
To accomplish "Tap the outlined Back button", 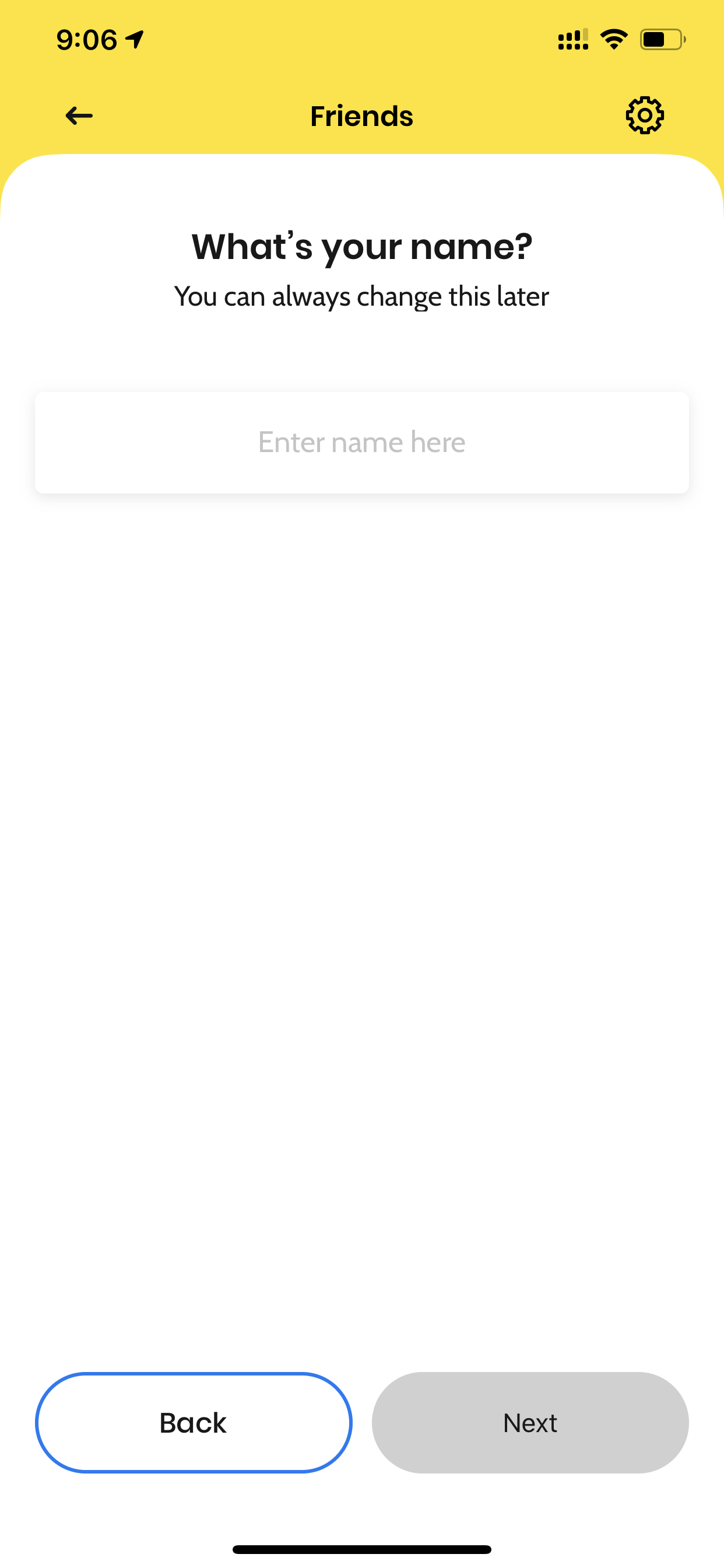I will 194,1423.
